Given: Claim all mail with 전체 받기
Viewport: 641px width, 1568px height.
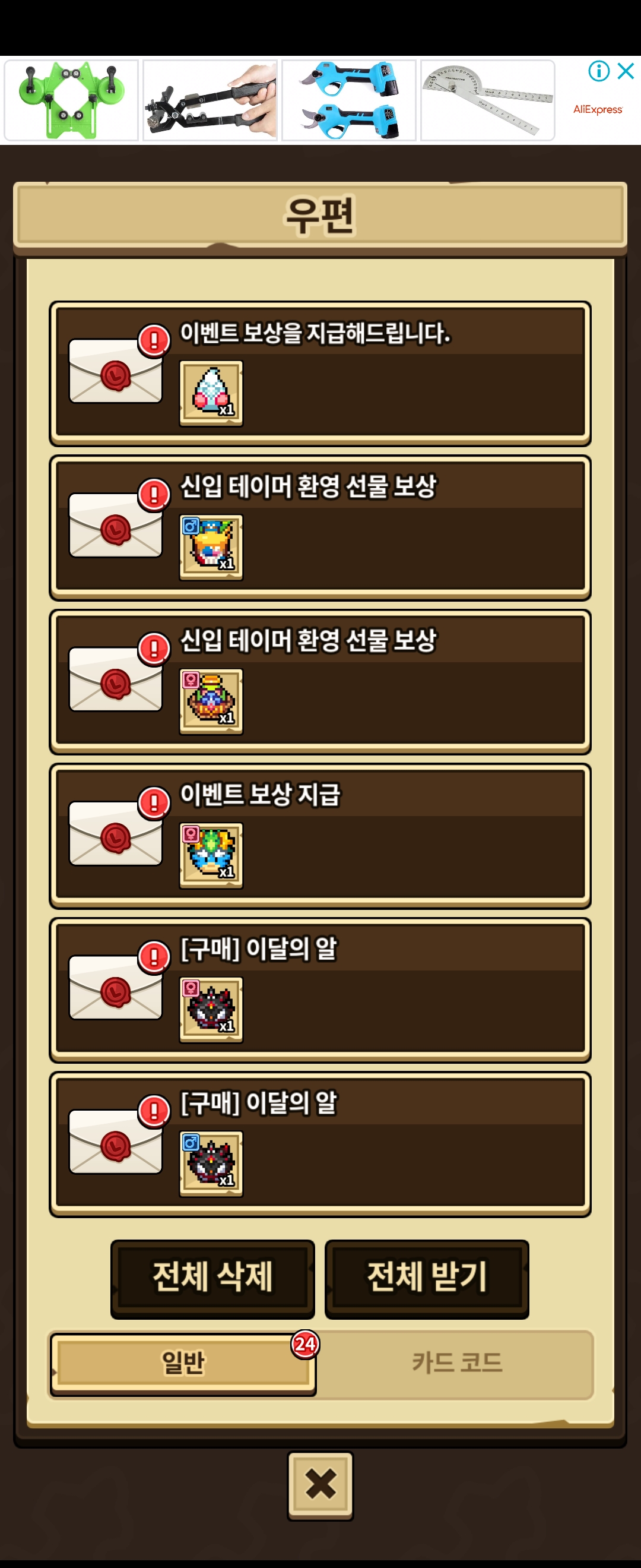Looking at the screenshot, I should tap(427, 1276).
